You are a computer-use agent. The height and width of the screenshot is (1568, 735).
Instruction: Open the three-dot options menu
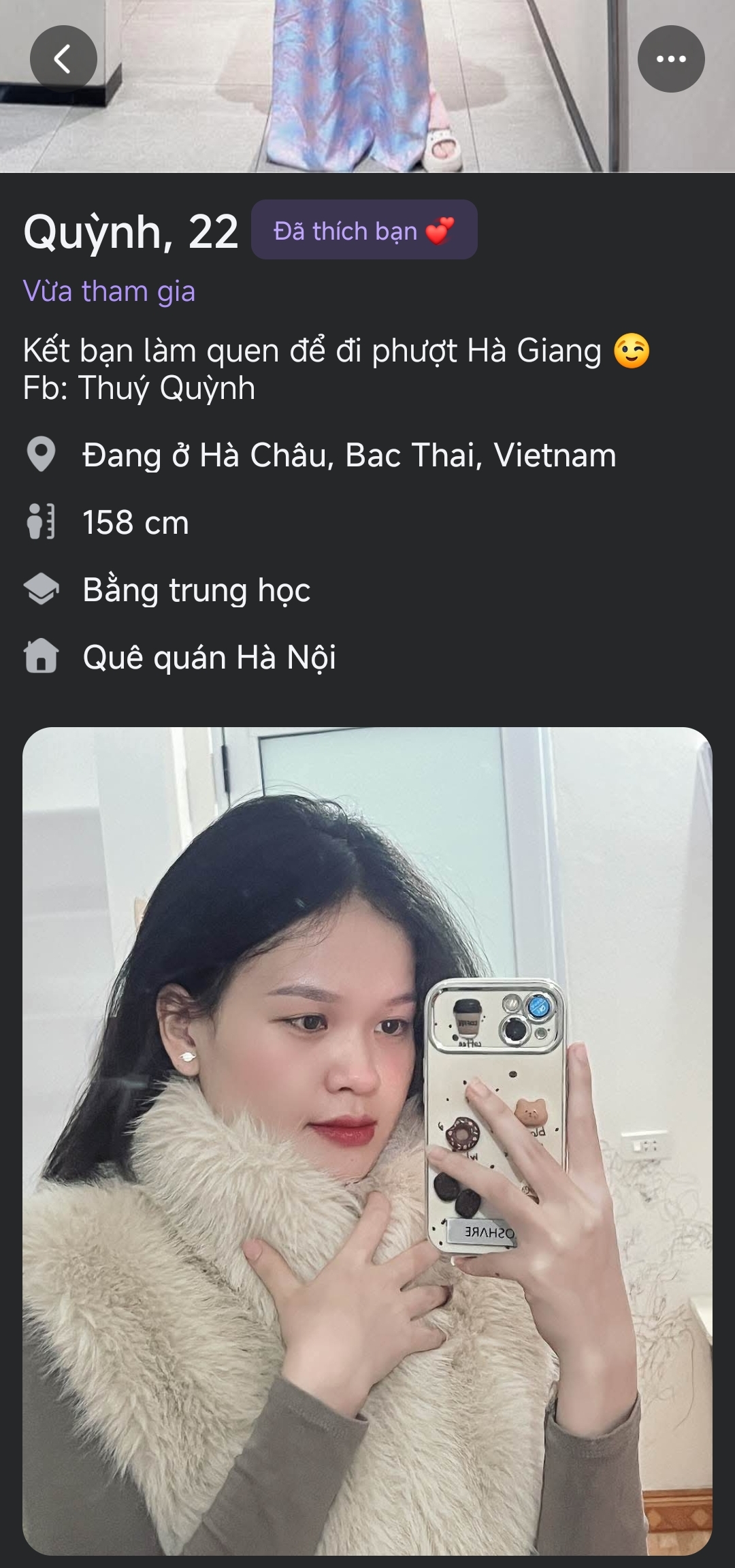(x=672, y=59)
